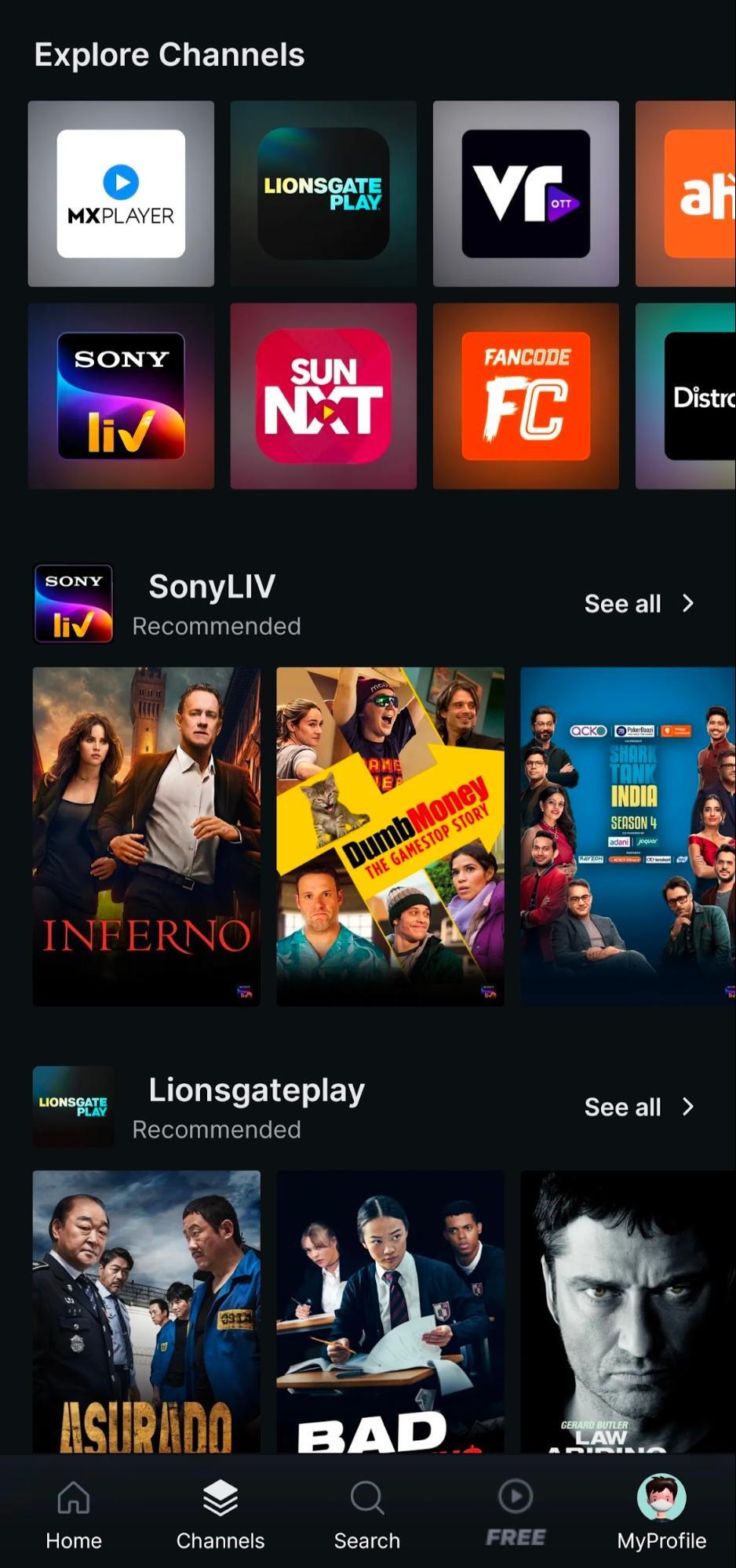Open Dumb Money: The GameStop Story
The image size is (736, 1568).
pos(390,836)
